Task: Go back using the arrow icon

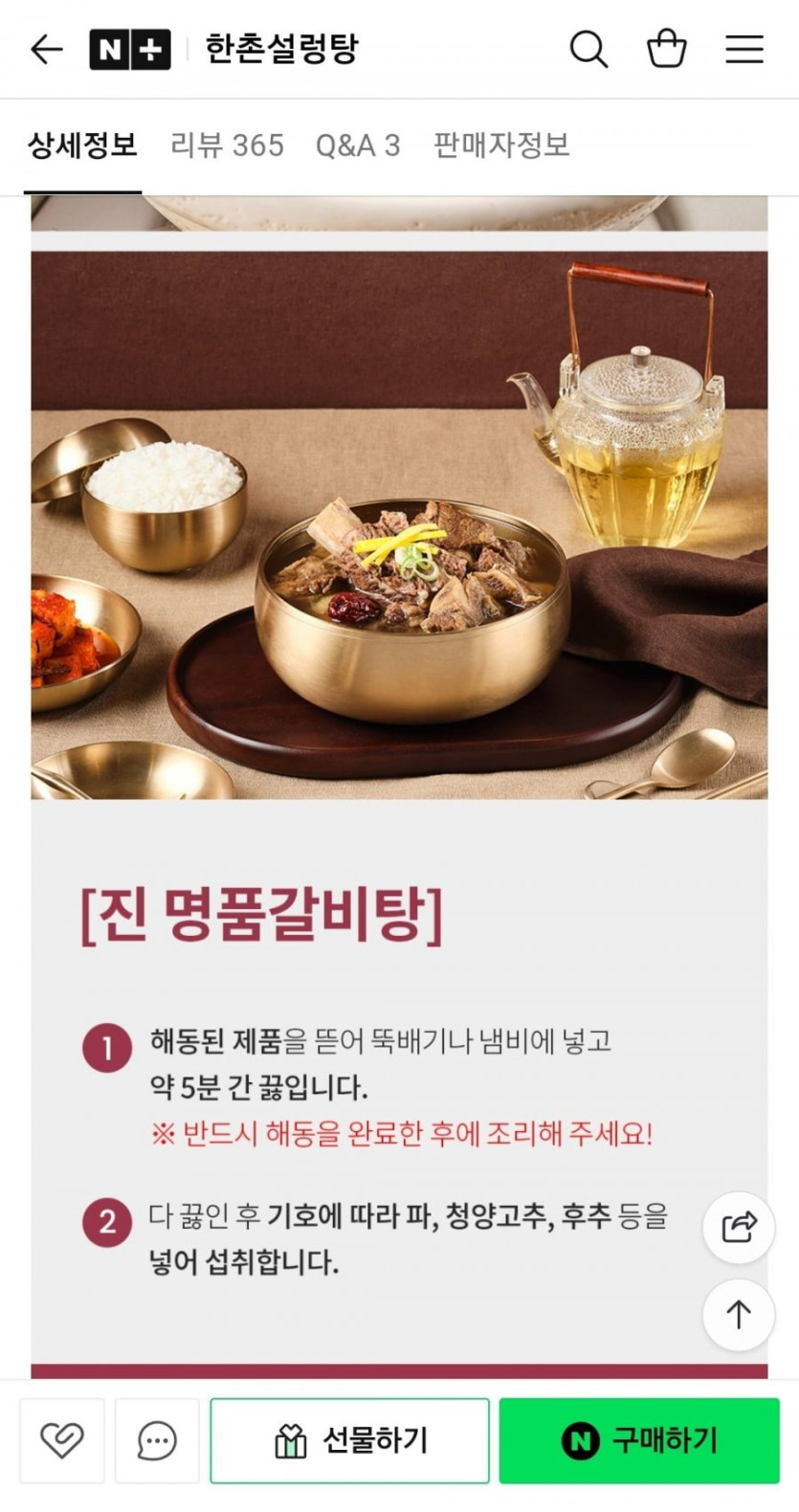Action: 46,49
